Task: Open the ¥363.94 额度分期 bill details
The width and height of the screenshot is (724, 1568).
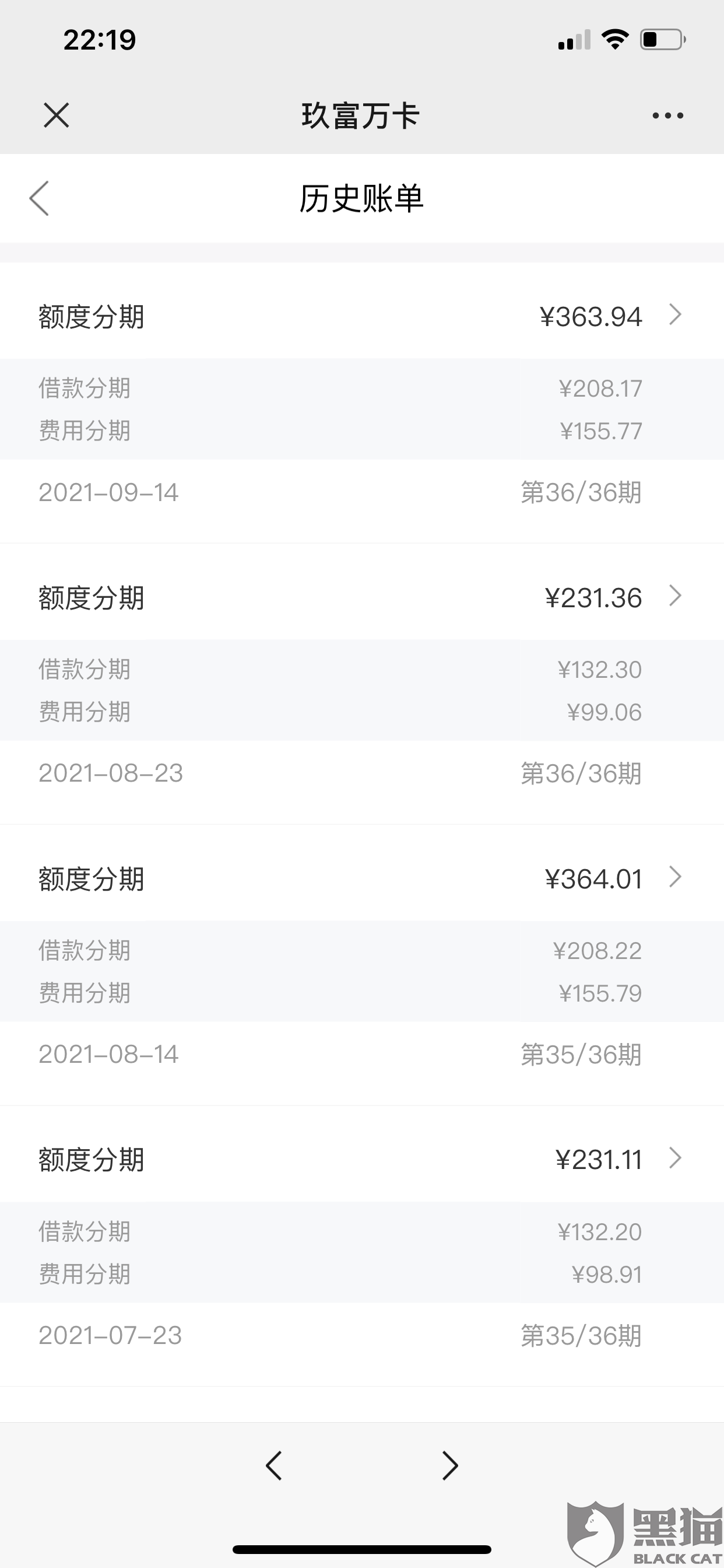Action: [674, 316]
